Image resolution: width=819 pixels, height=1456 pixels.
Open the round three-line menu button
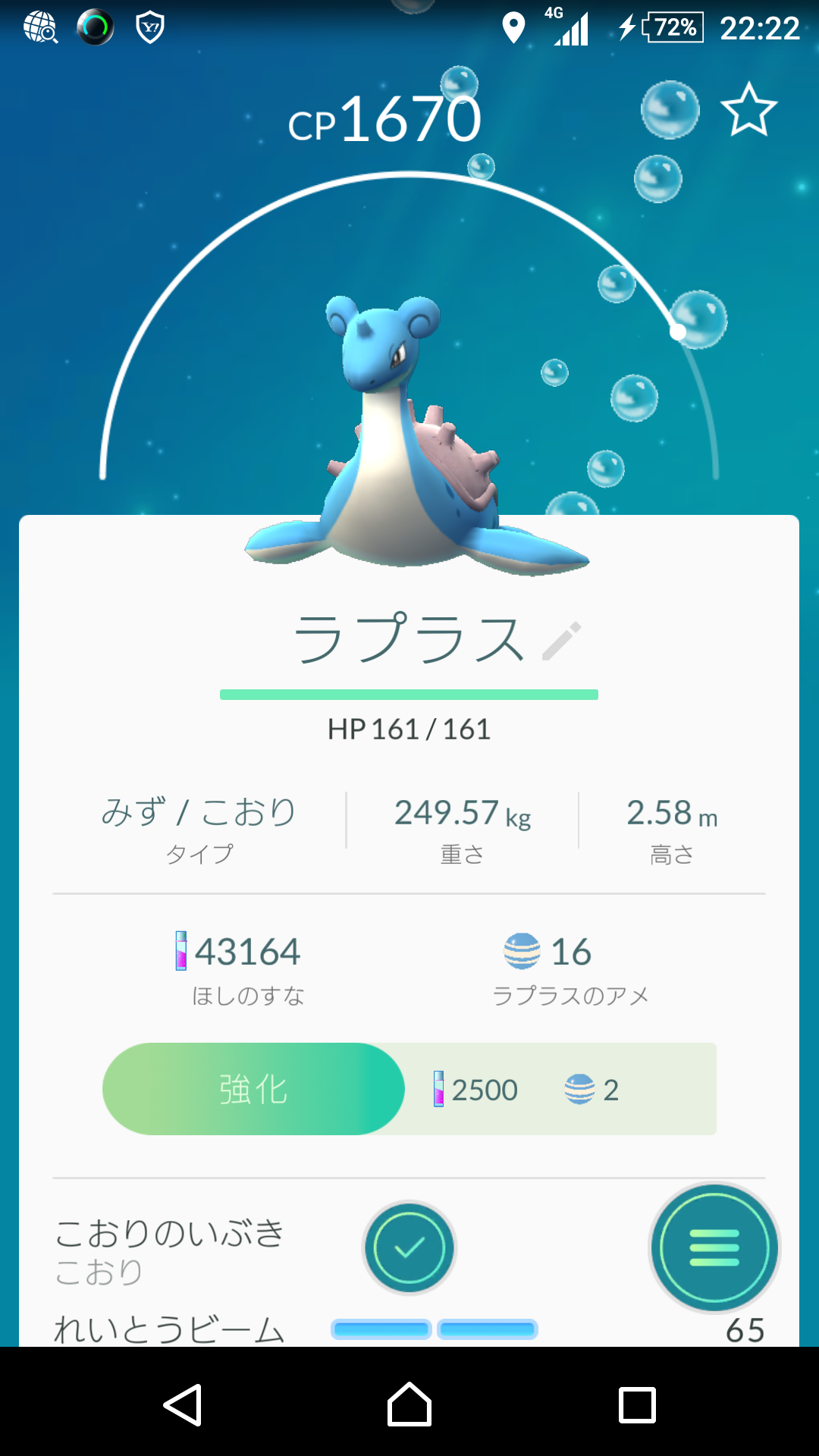click(x=714, y=1247)
